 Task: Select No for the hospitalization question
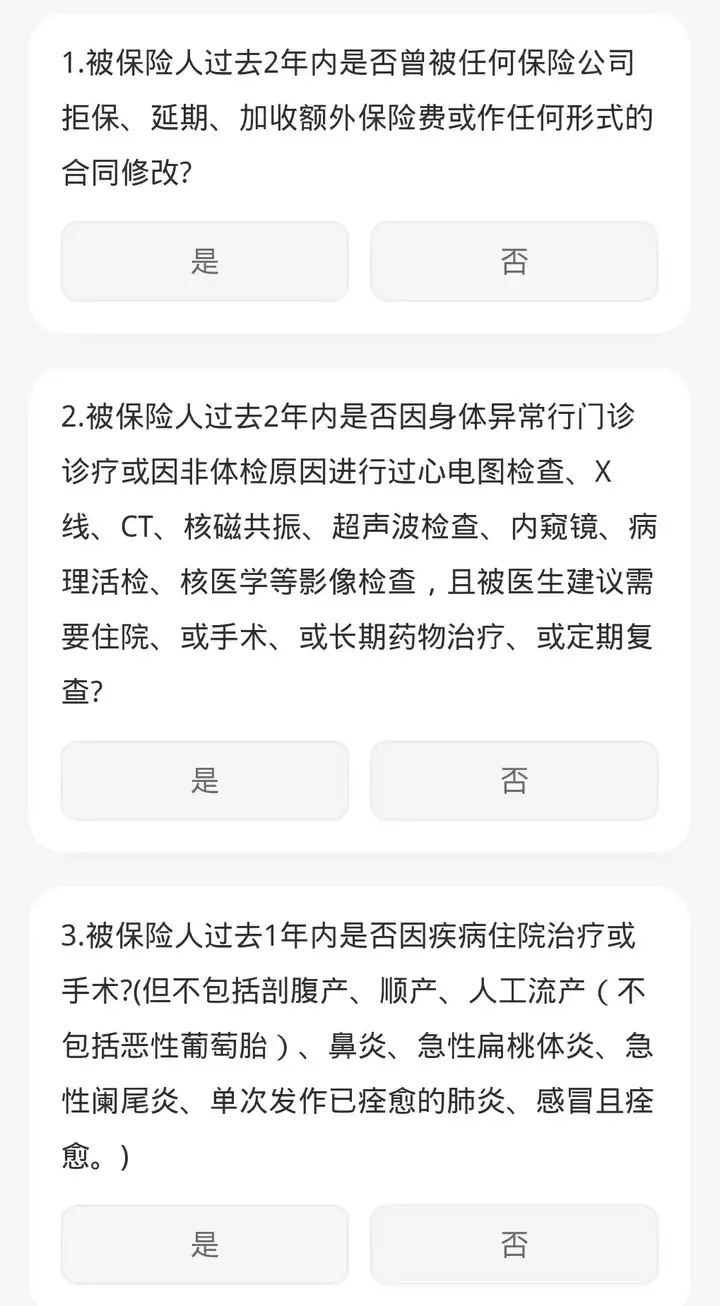coord(514,1244)
